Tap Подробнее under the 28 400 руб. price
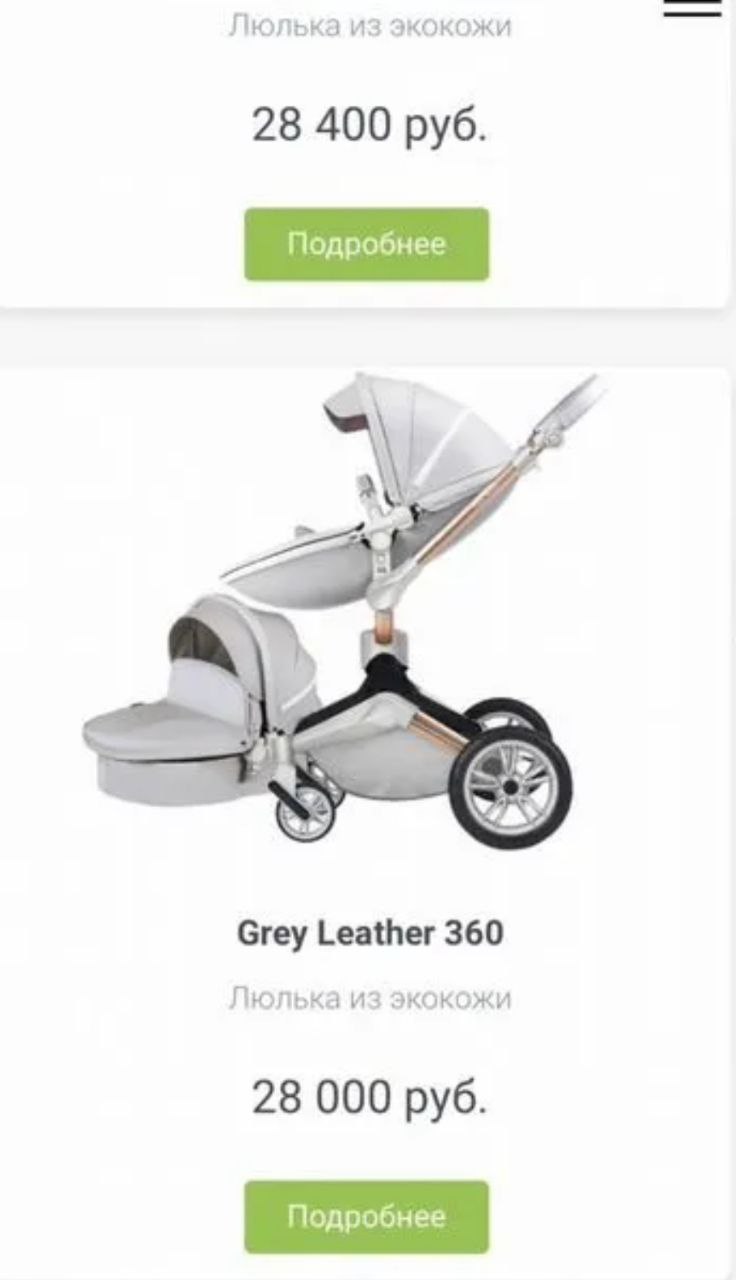The image size is (736, 1280). (x=367, y=244)
